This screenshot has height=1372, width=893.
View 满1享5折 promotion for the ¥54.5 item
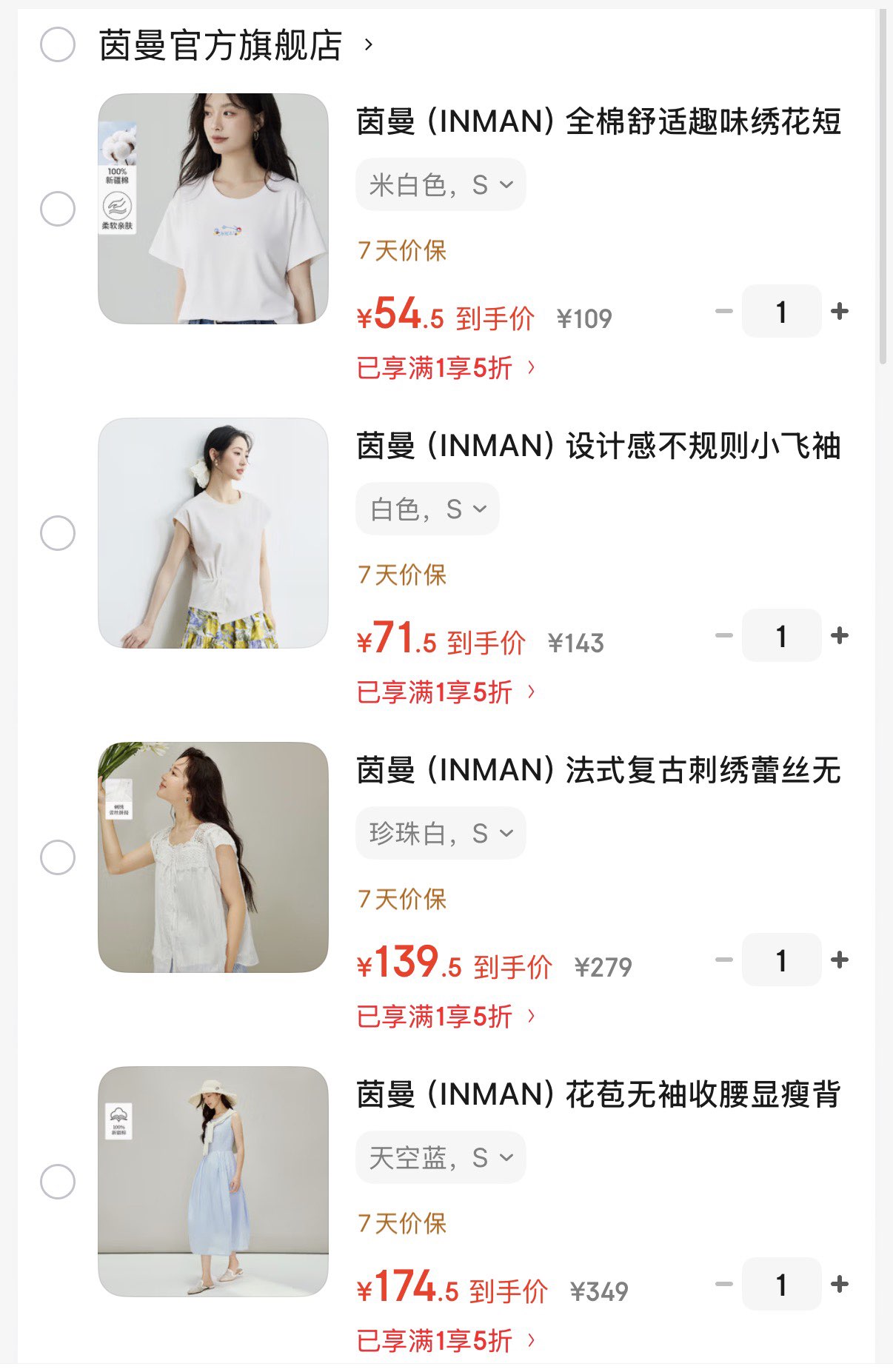pyautogui.click(x=446, y=368)
